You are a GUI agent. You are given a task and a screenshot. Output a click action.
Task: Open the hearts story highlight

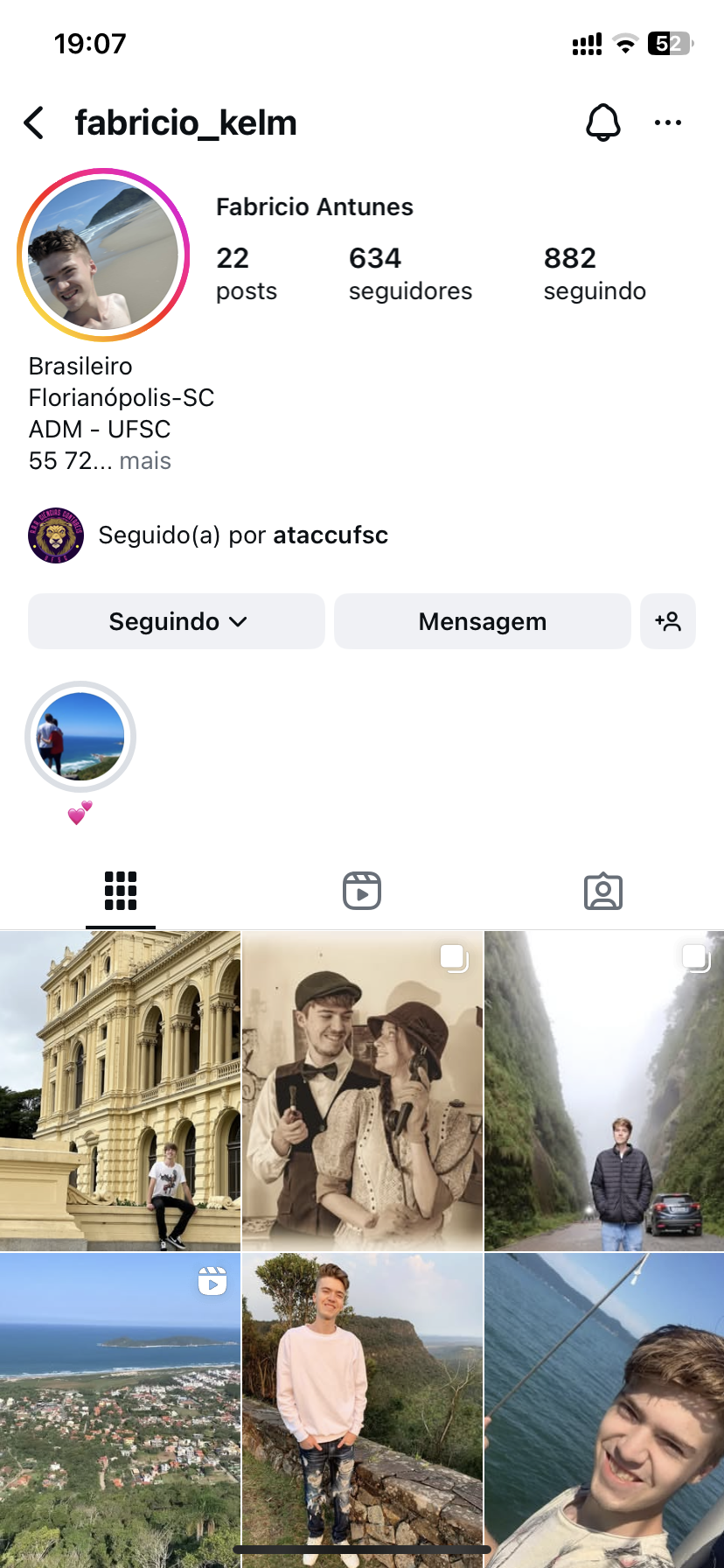click(x=80, y=737)
